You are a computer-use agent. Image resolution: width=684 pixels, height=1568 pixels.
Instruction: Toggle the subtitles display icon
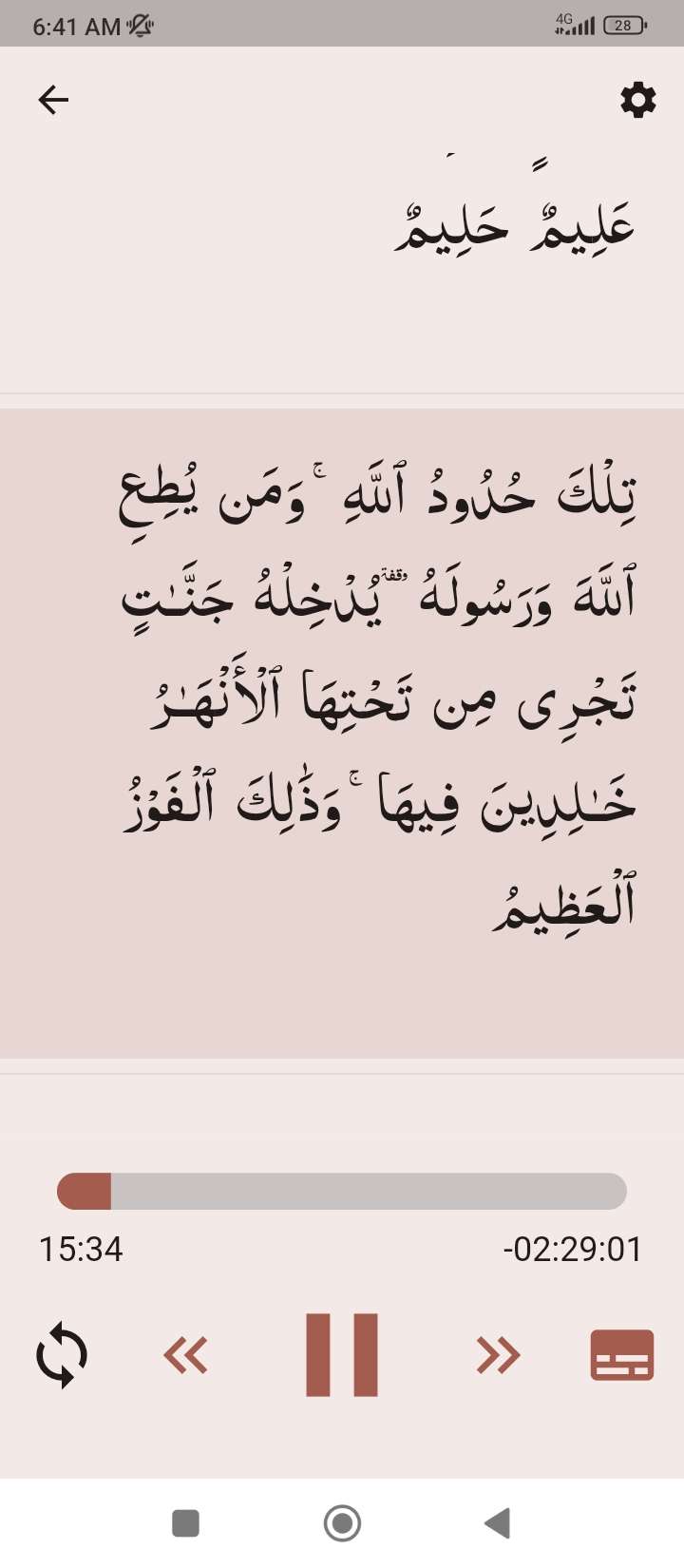point(622,1355)
